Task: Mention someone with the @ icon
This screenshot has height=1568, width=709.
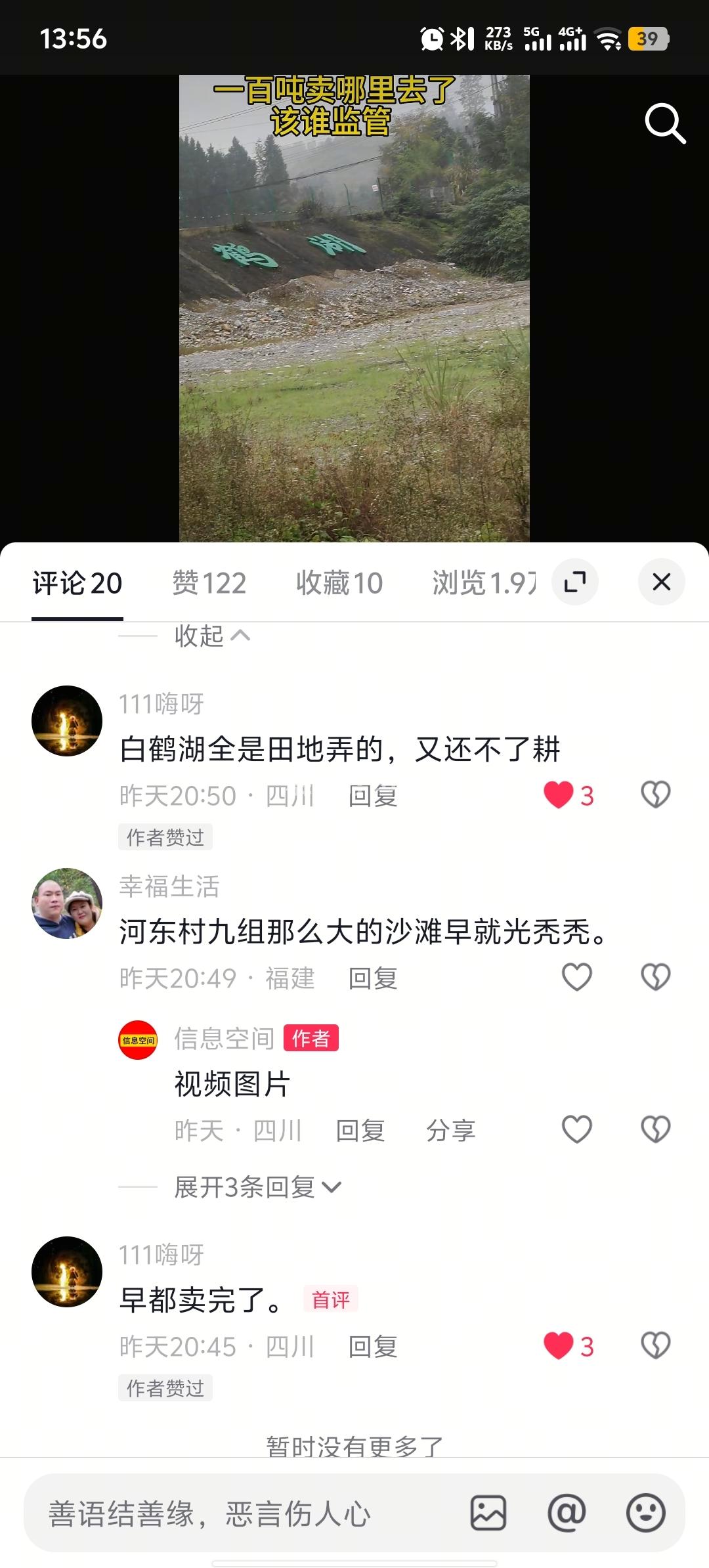Action: coord(567,1513)
